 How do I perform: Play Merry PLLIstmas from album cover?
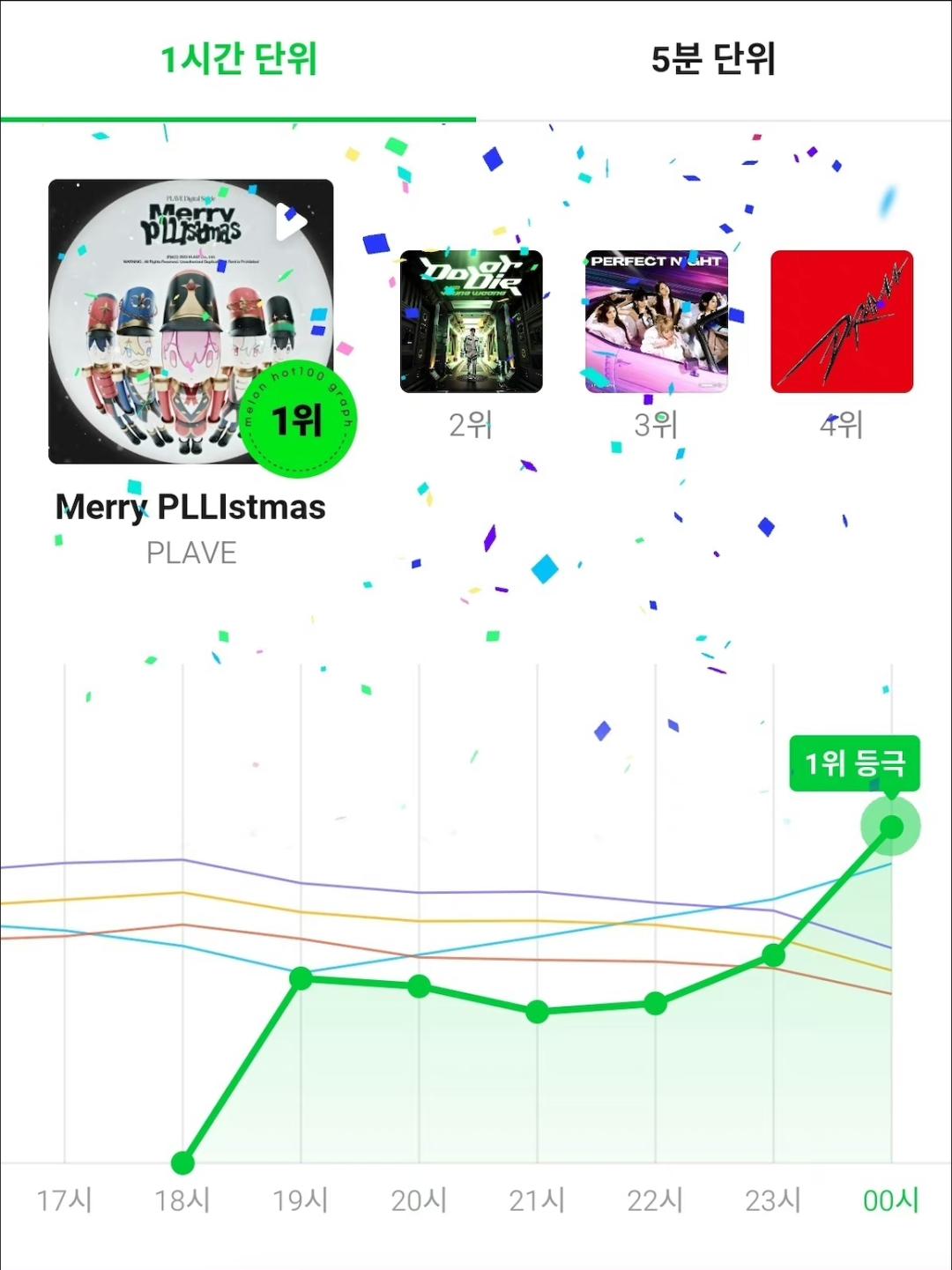[292, 222]
